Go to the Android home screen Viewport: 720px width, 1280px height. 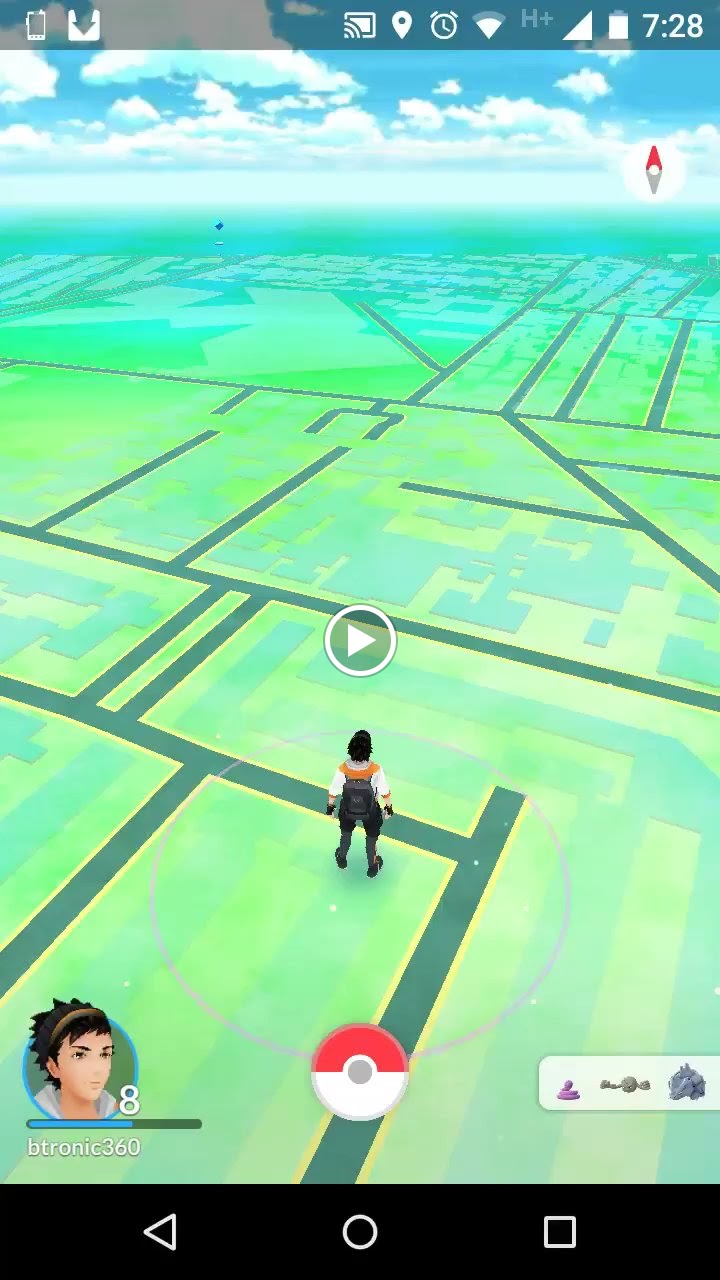tap(360, 1232)
